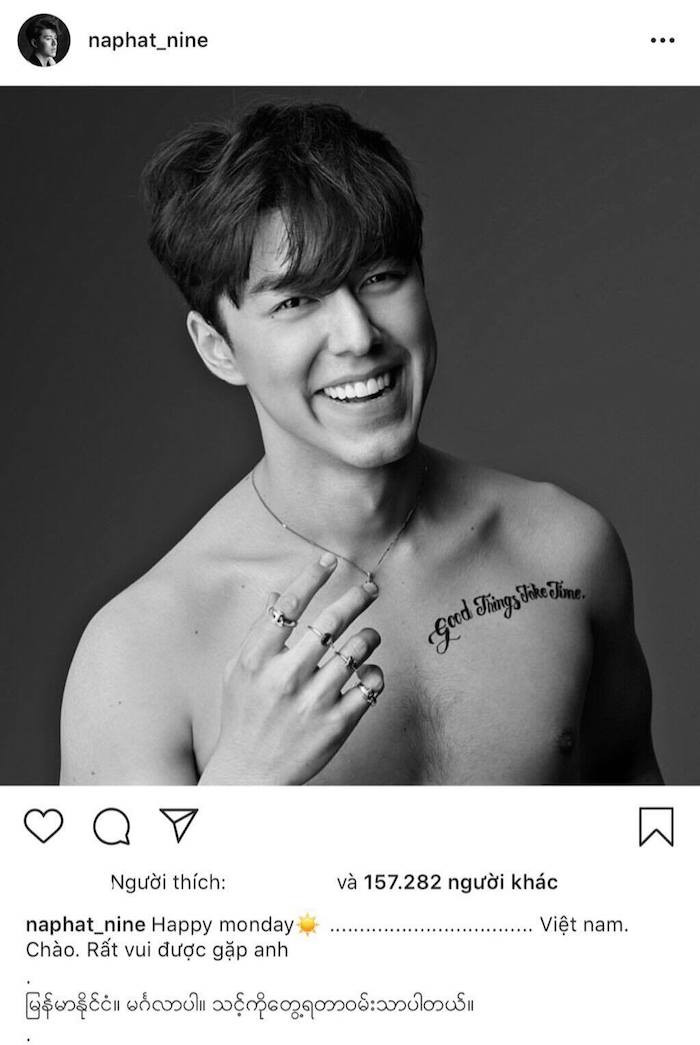This screenshot has width=700, height=1045.
Task: Open comments on this post
Action: pyautogui.click(x=111, y=826)
